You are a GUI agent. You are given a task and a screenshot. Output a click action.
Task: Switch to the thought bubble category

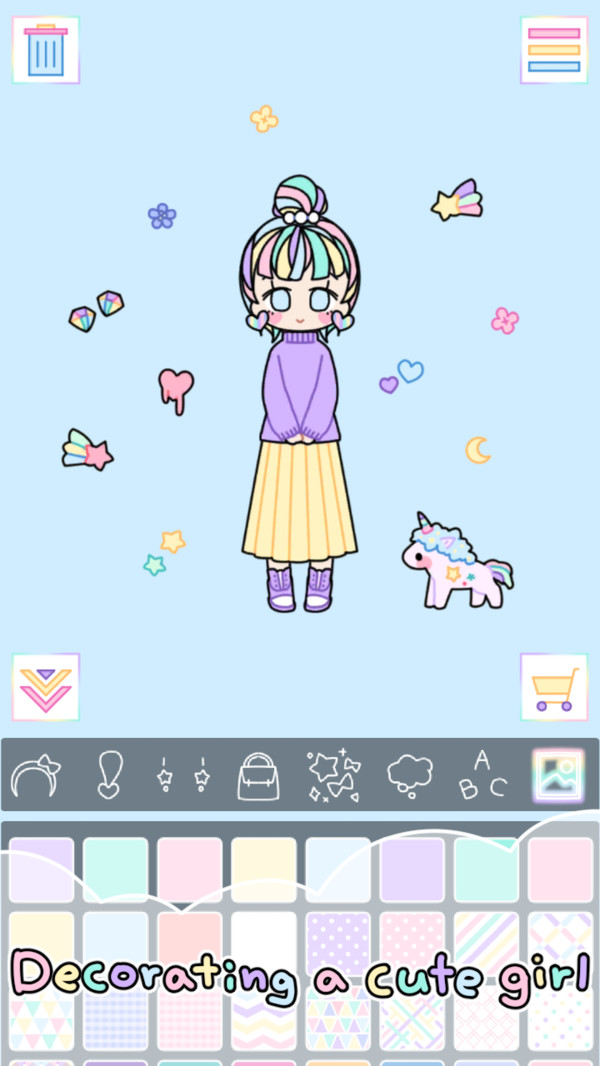point(409,776)
